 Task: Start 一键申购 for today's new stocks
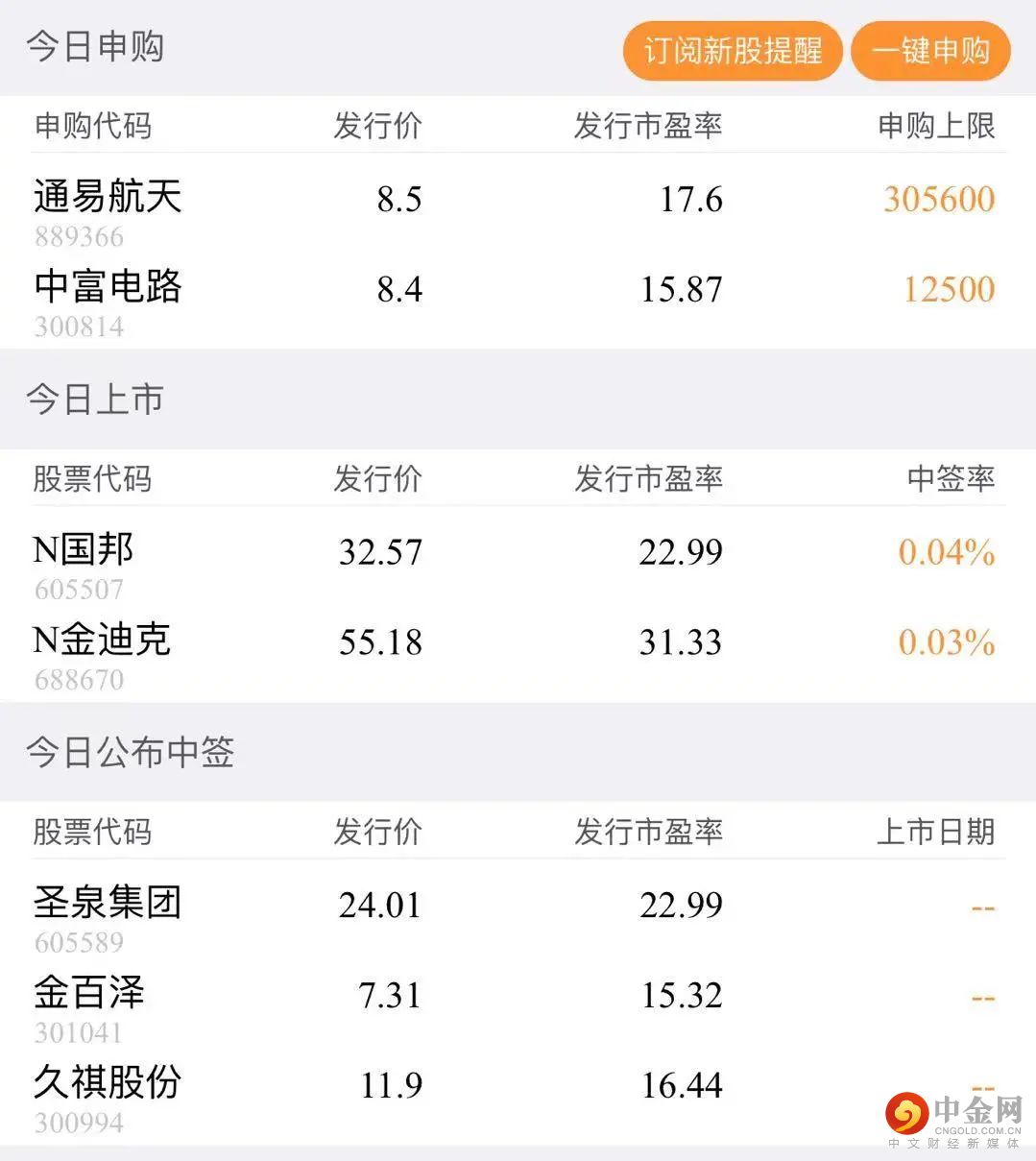click(x=930, y=51)
